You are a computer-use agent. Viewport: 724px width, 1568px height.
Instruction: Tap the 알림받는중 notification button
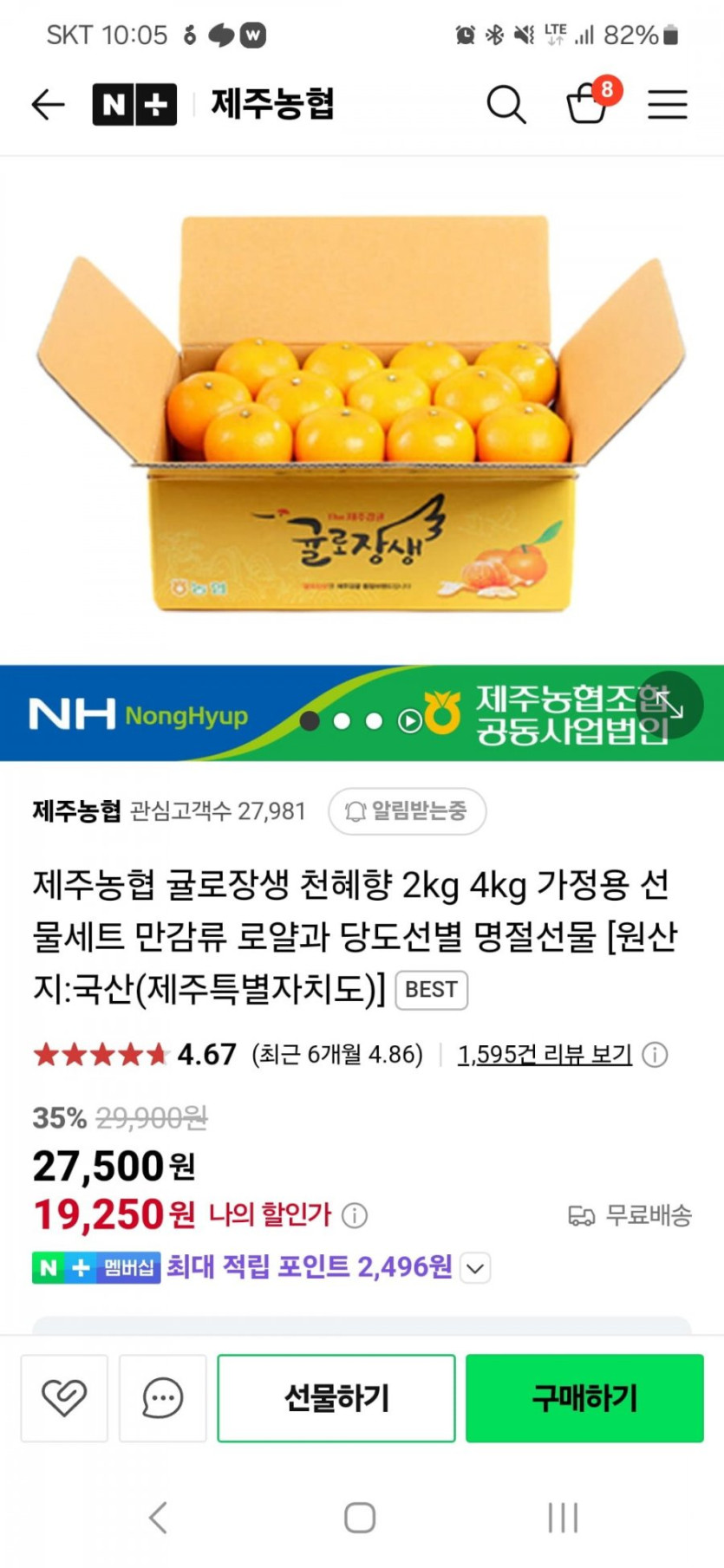point(407,811)
